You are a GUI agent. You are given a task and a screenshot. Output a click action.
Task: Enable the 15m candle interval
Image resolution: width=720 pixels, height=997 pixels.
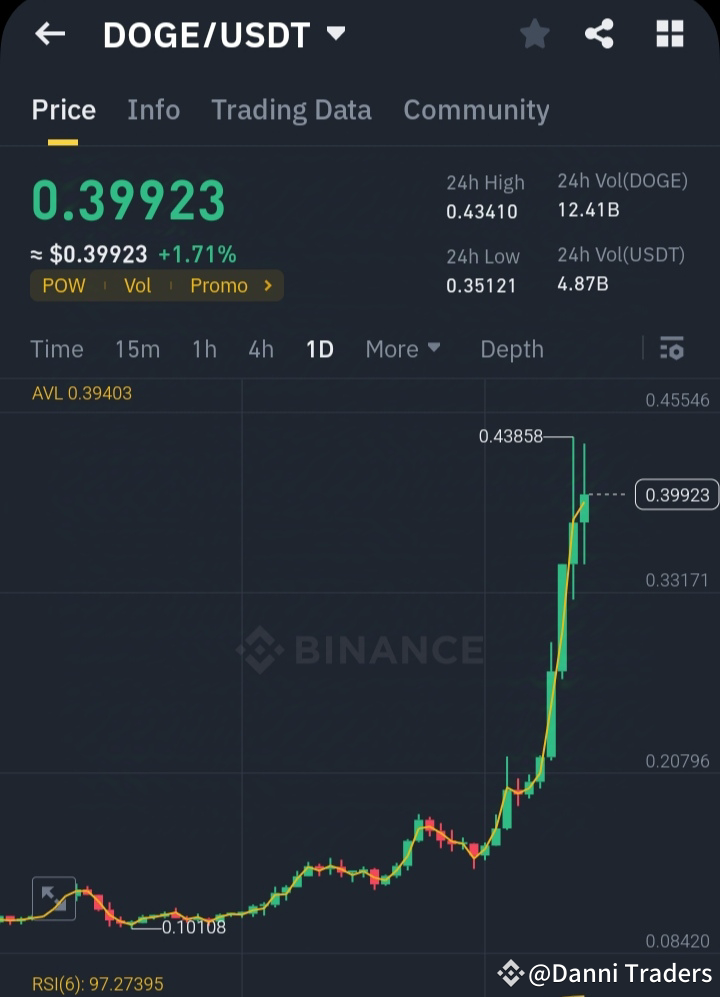point(137,349)
